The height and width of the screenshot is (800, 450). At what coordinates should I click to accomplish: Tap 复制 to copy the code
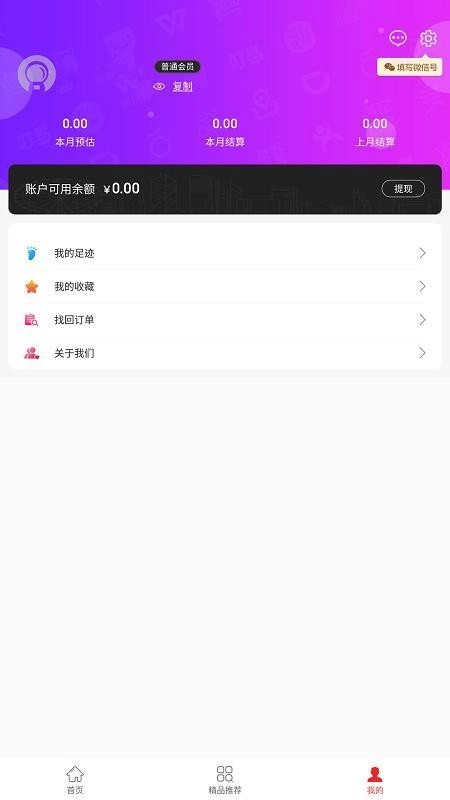(182, 87)
